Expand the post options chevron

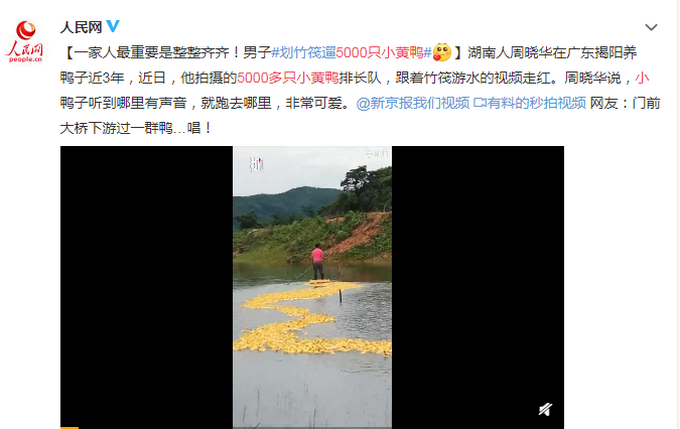click(651, 28)
